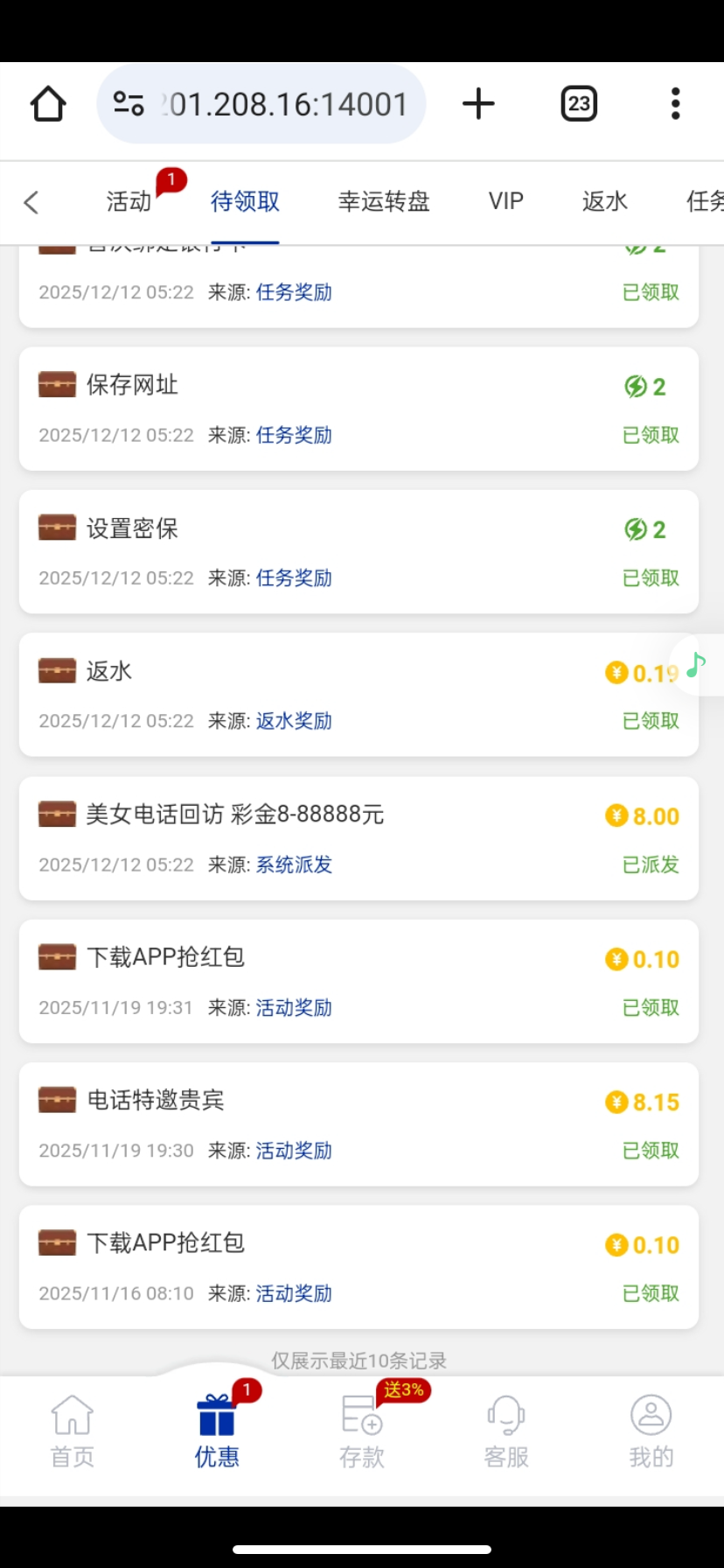This screenshot has height=1568, width=724.
Task: Switch to the 活动 tab
Action: coord(129,202)
